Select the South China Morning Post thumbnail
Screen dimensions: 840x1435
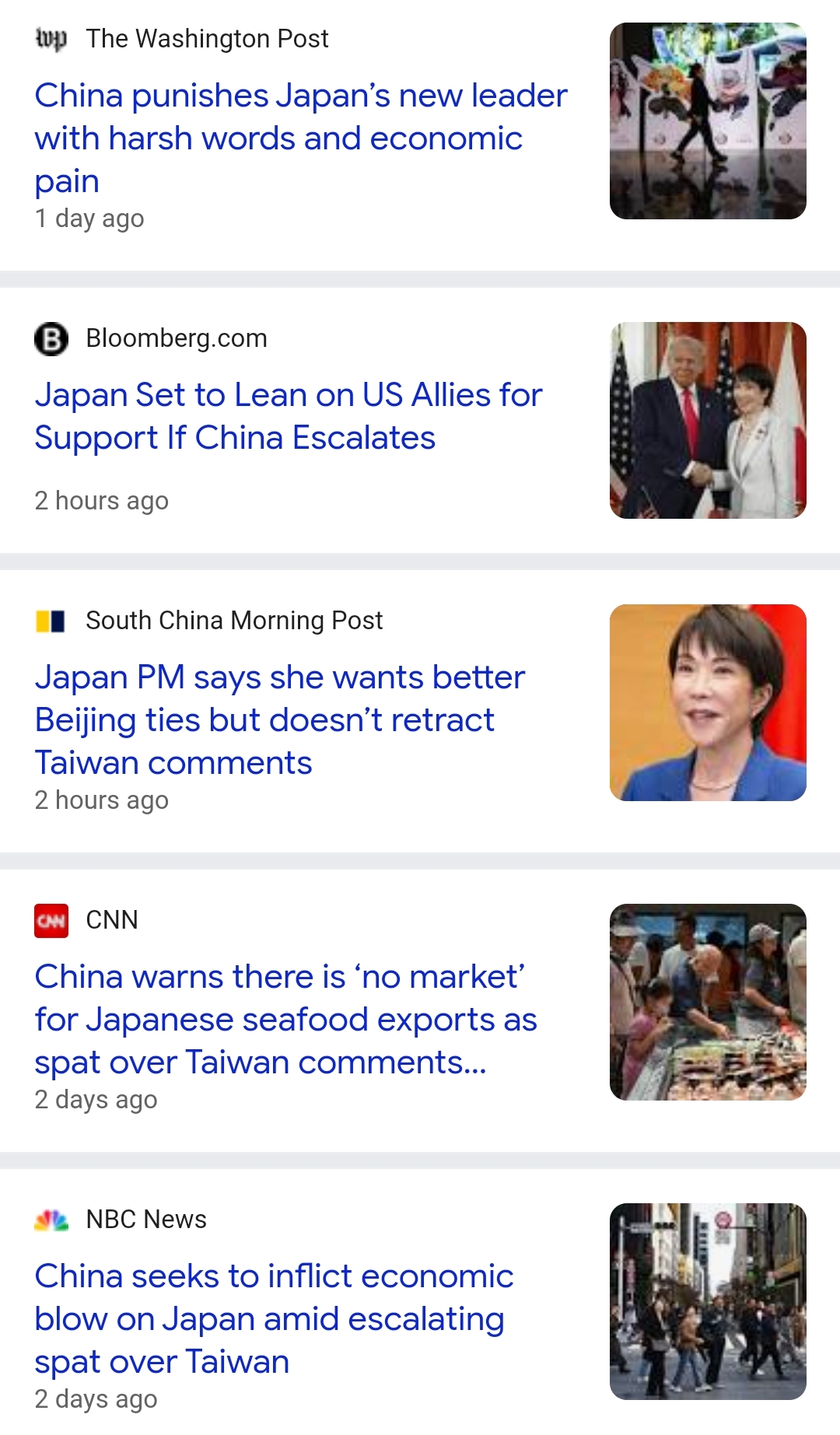(x=708, y=702)
